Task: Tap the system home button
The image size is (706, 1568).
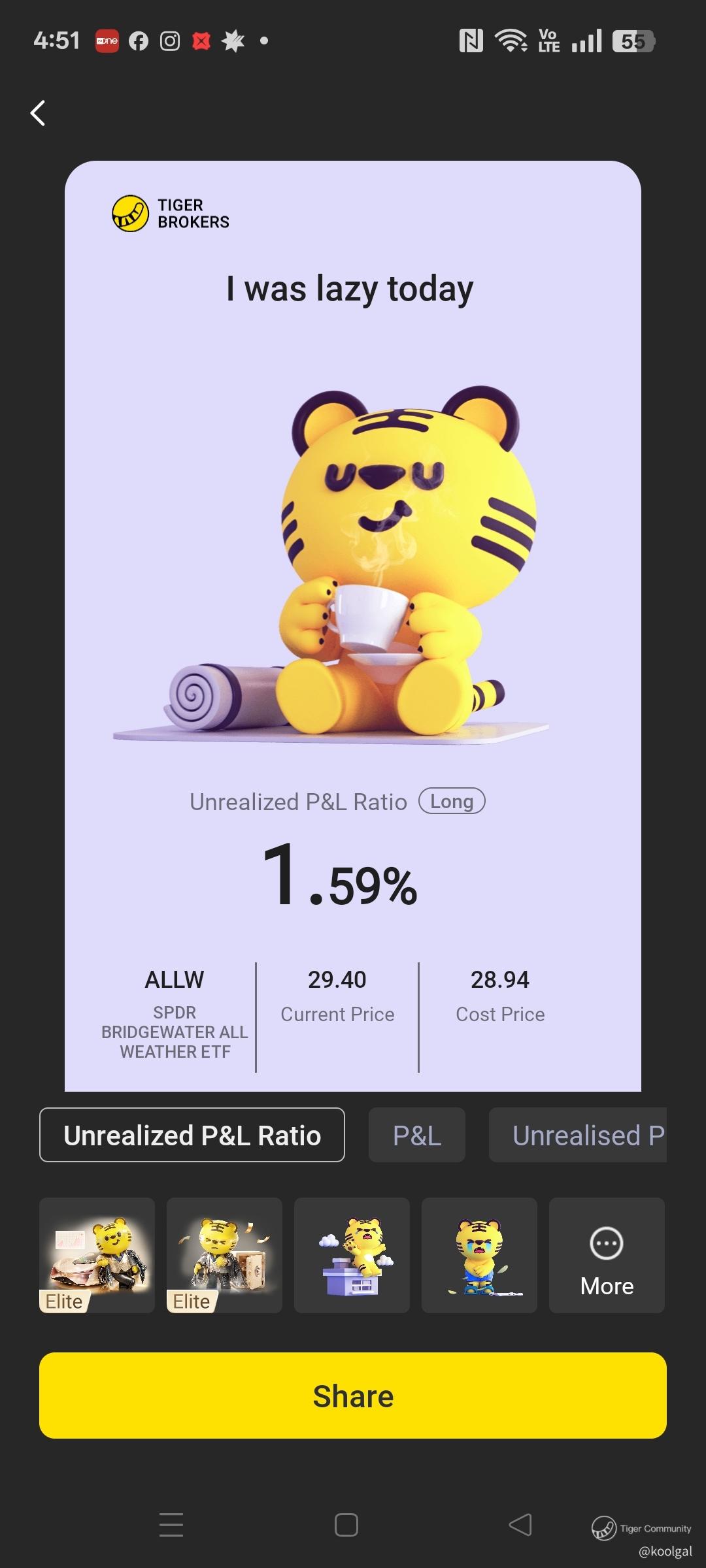Action: pos(346,1525)
